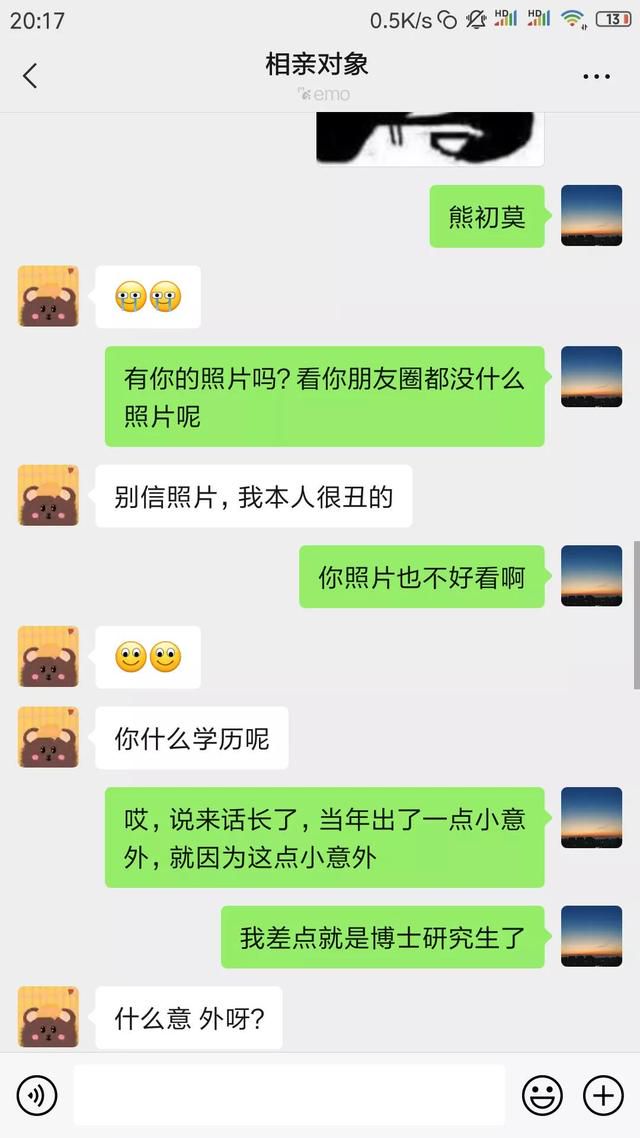Open the chat info overflow menu
Image resolution: width=640 pixels, height=1138 pixels.
pyautogui.click(x=596, y=77)
